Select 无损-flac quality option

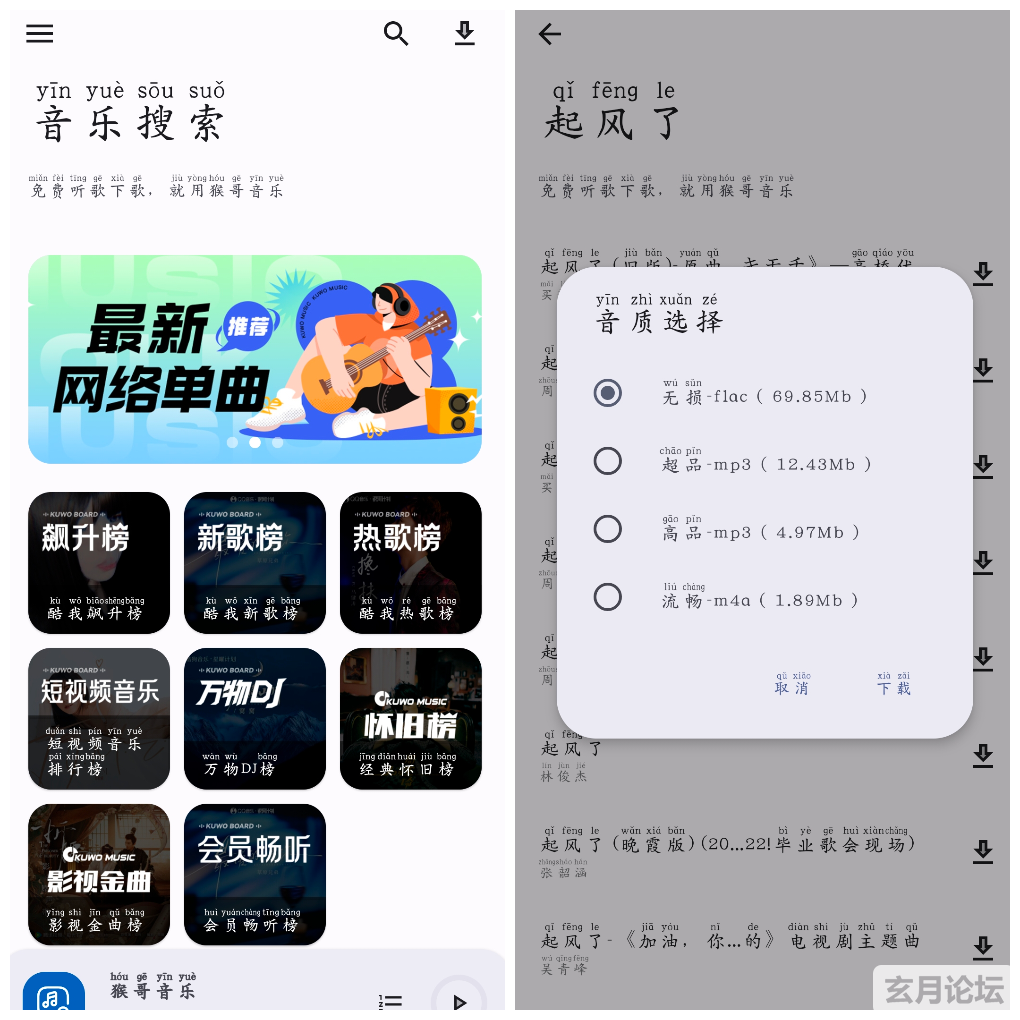(608, 393)
